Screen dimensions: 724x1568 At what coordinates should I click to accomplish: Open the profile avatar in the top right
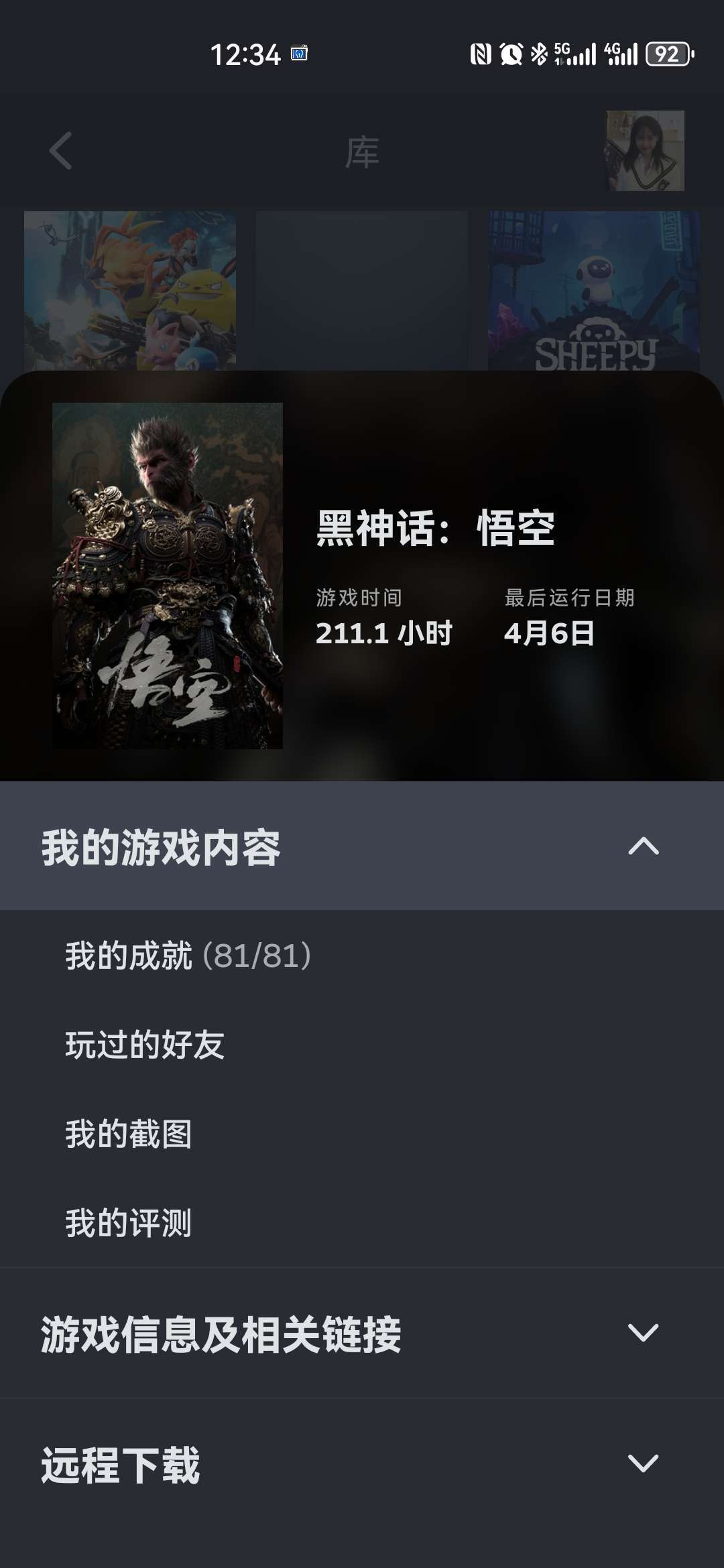point(645,151)
